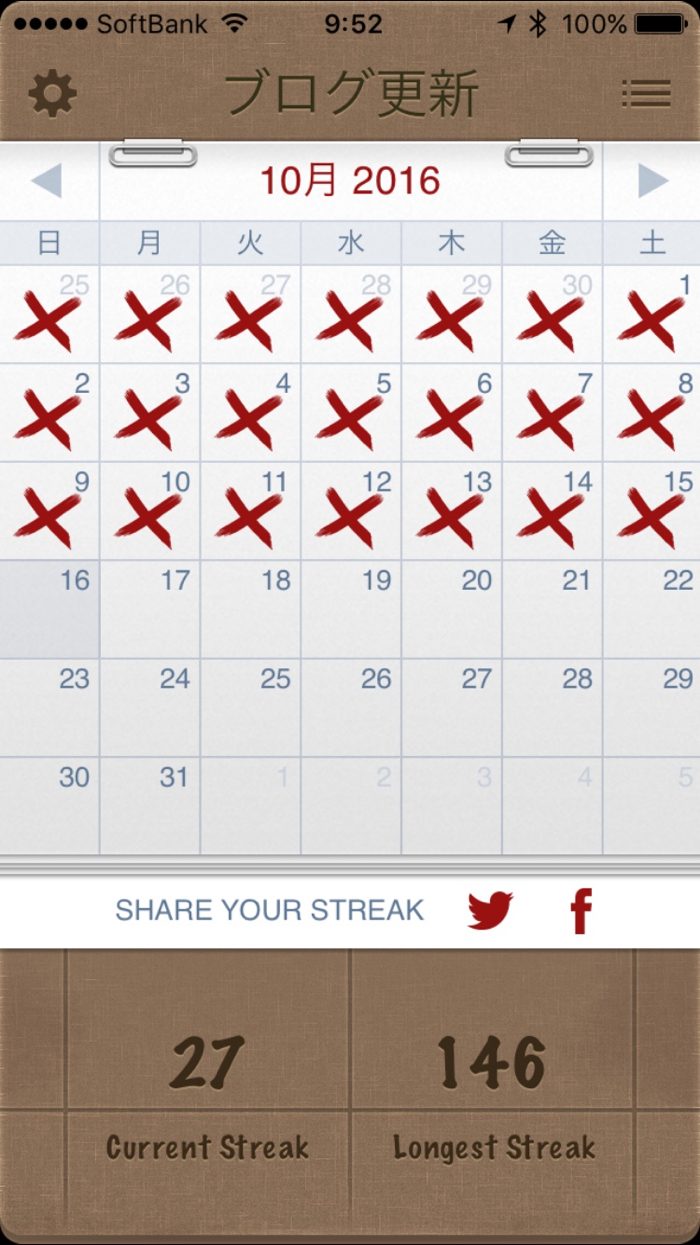Mark October 17 on the calendar
This screenshot has height=1245, width=700.
pos(150,609)
